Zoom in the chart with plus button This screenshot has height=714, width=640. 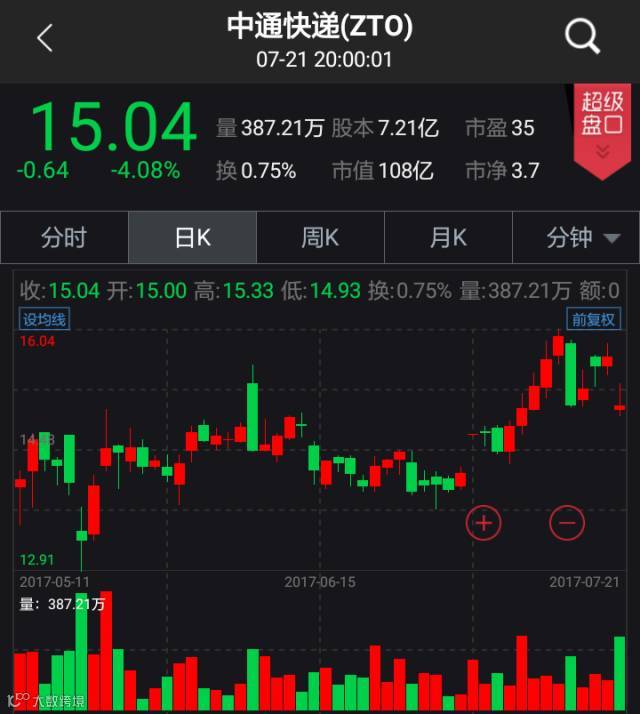click(x=484, y=522)
